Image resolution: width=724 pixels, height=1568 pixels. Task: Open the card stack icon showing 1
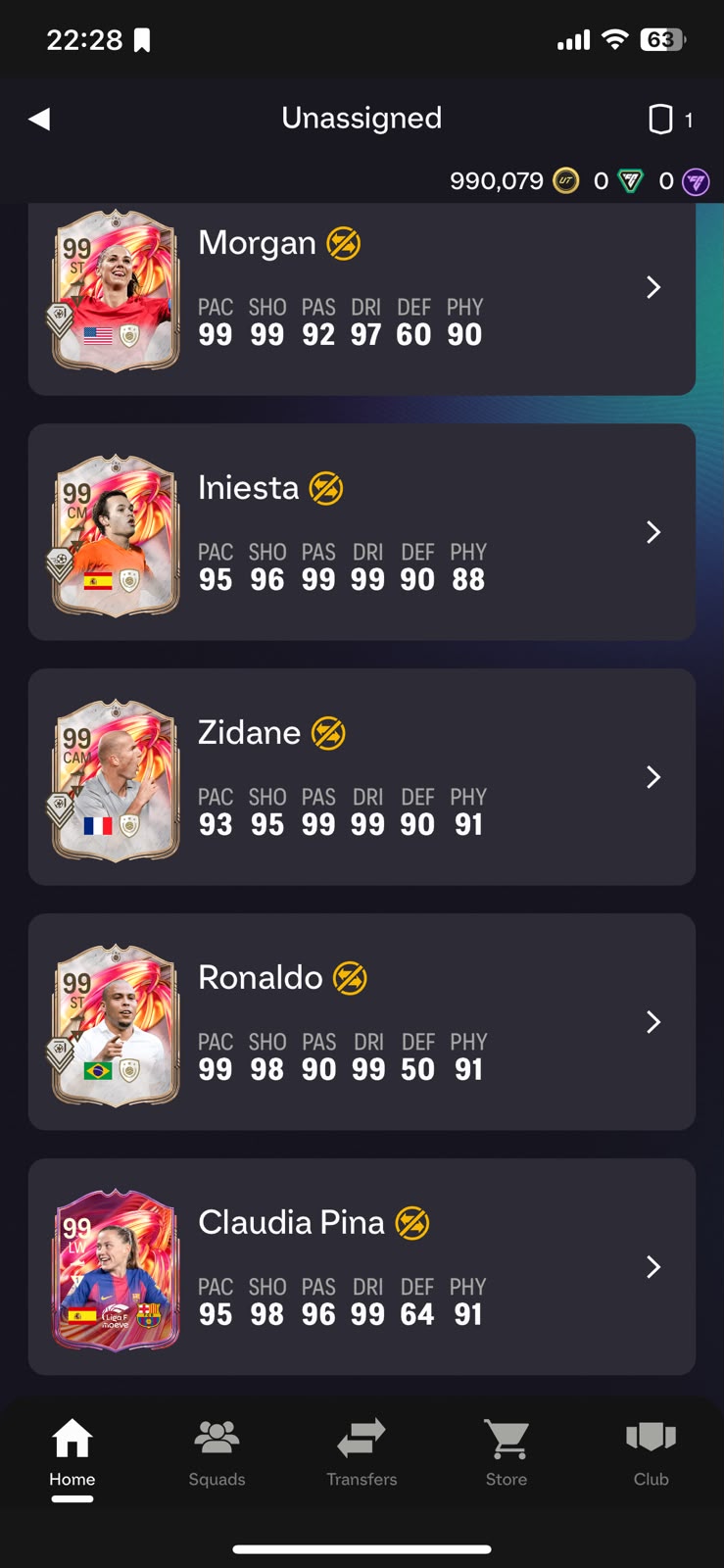coord(671,120)
